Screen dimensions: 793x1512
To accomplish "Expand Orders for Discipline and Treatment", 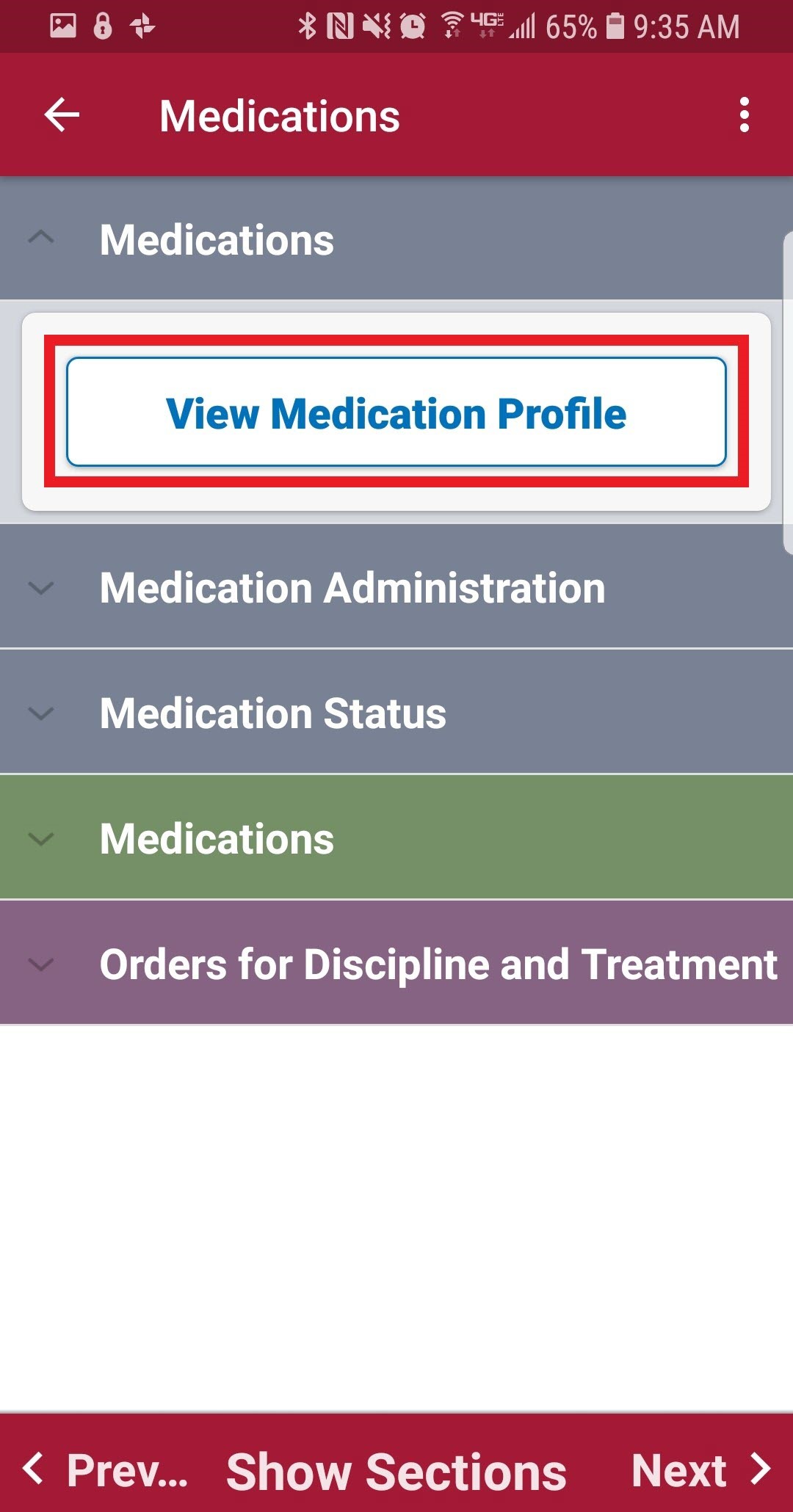I will 396,964.
